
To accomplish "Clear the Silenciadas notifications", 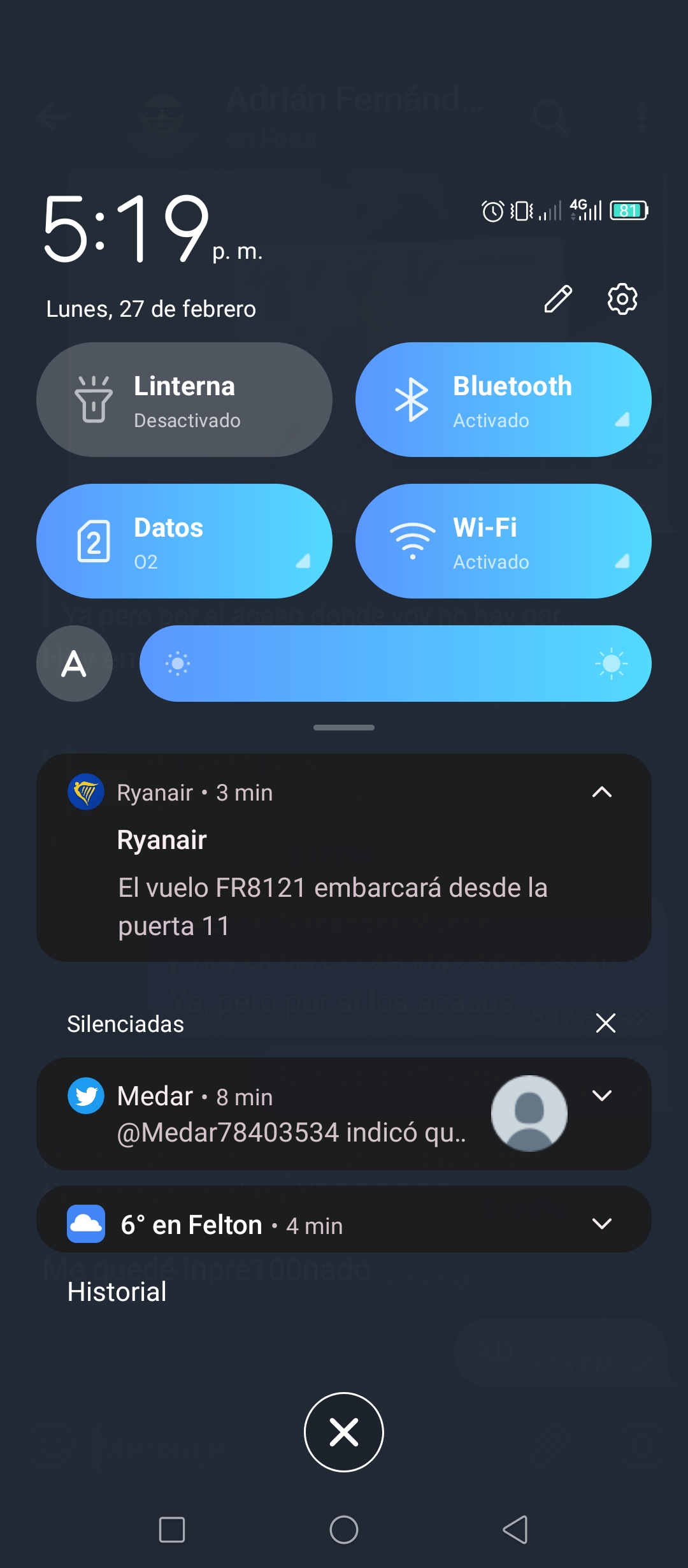I will (605, 1023).
